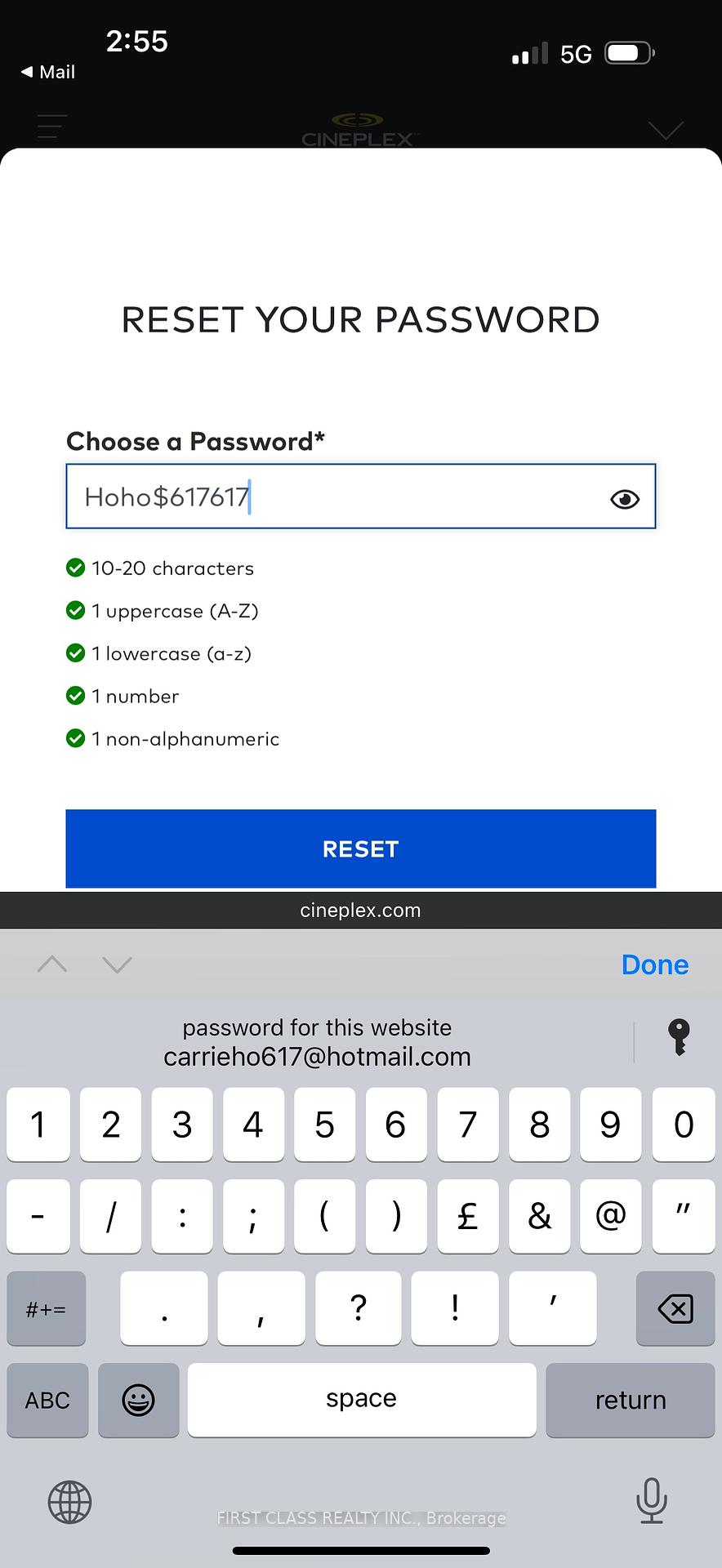
Task: Delete a character with the backspace key
Action: point(675,1308)
